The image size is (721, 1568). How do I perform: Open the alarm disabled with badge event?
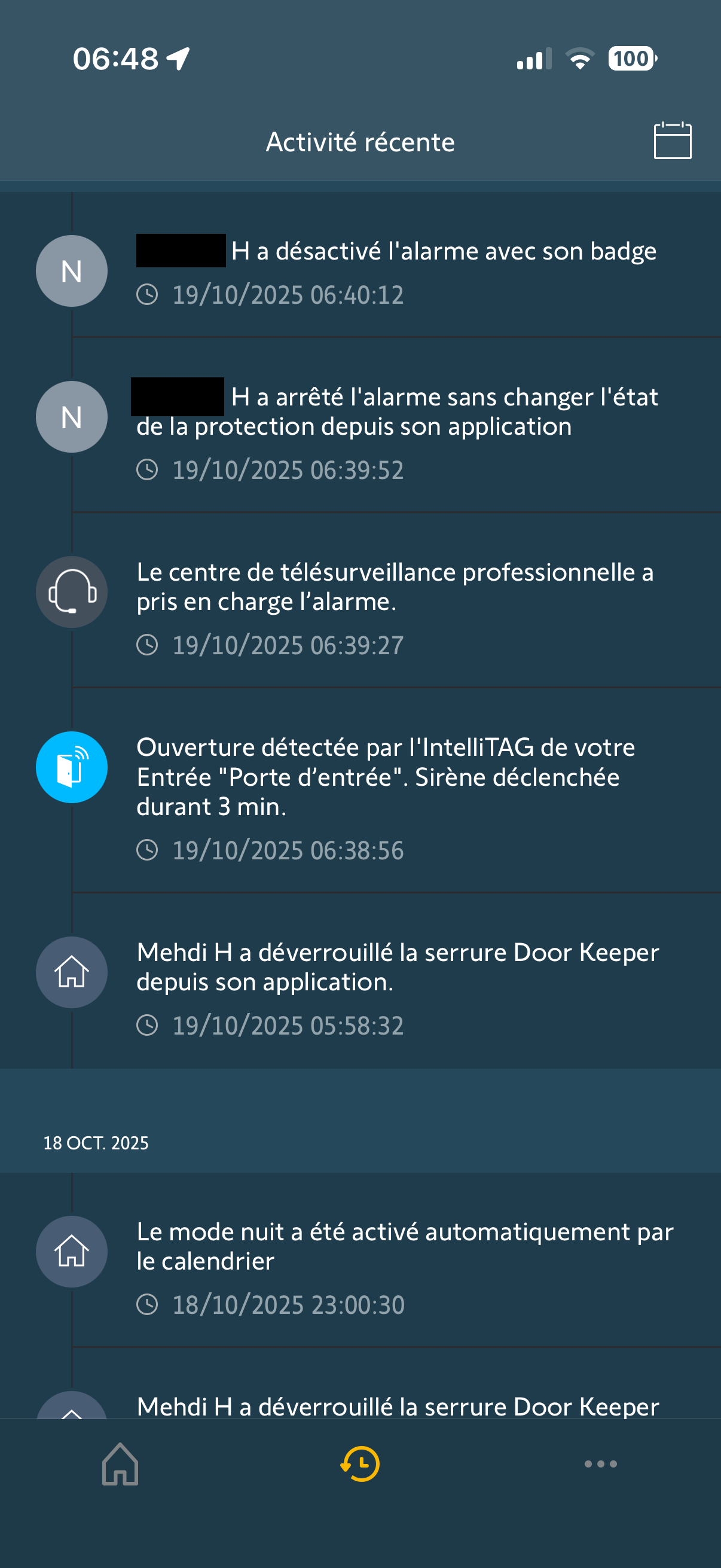tap(396, 271)
